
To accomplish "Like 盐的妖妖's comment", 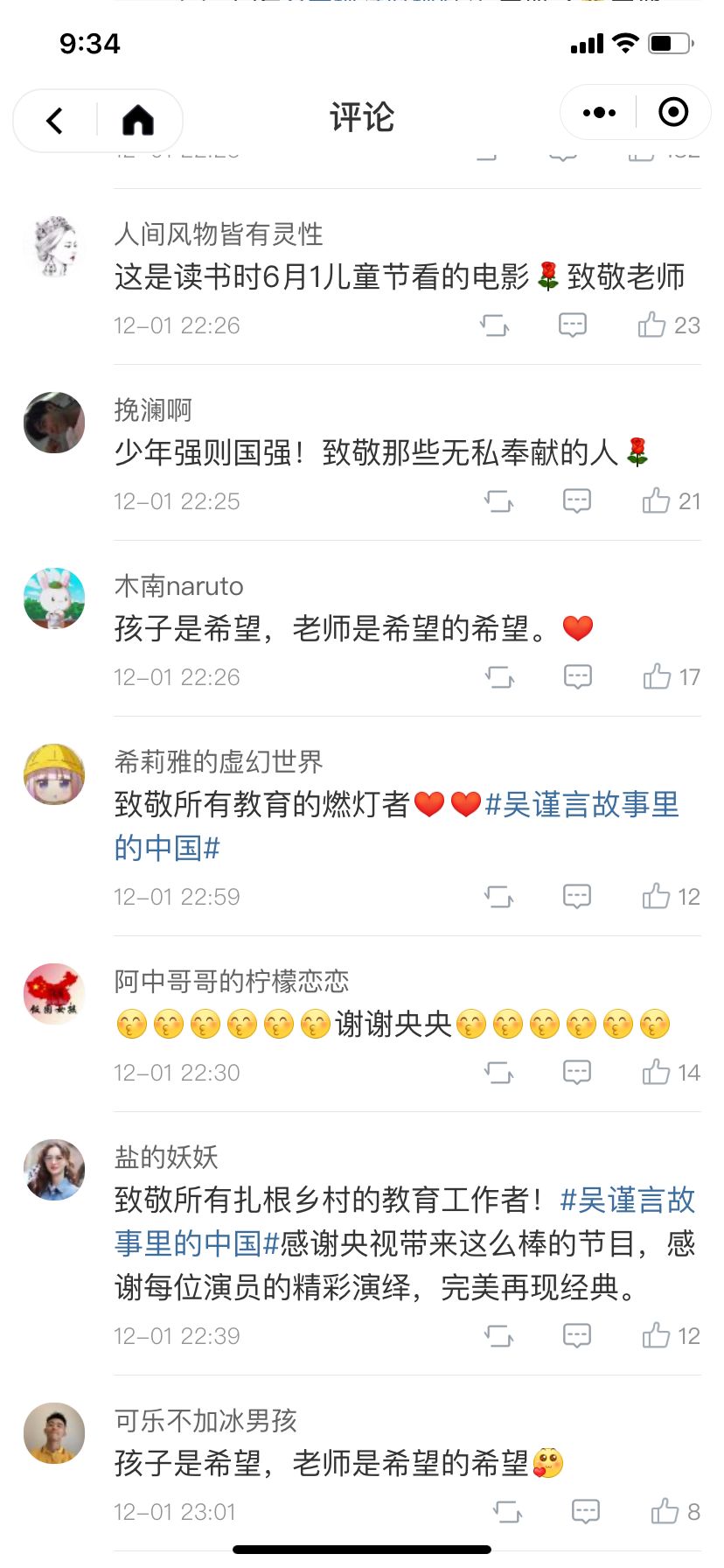I will point(656,1336).
